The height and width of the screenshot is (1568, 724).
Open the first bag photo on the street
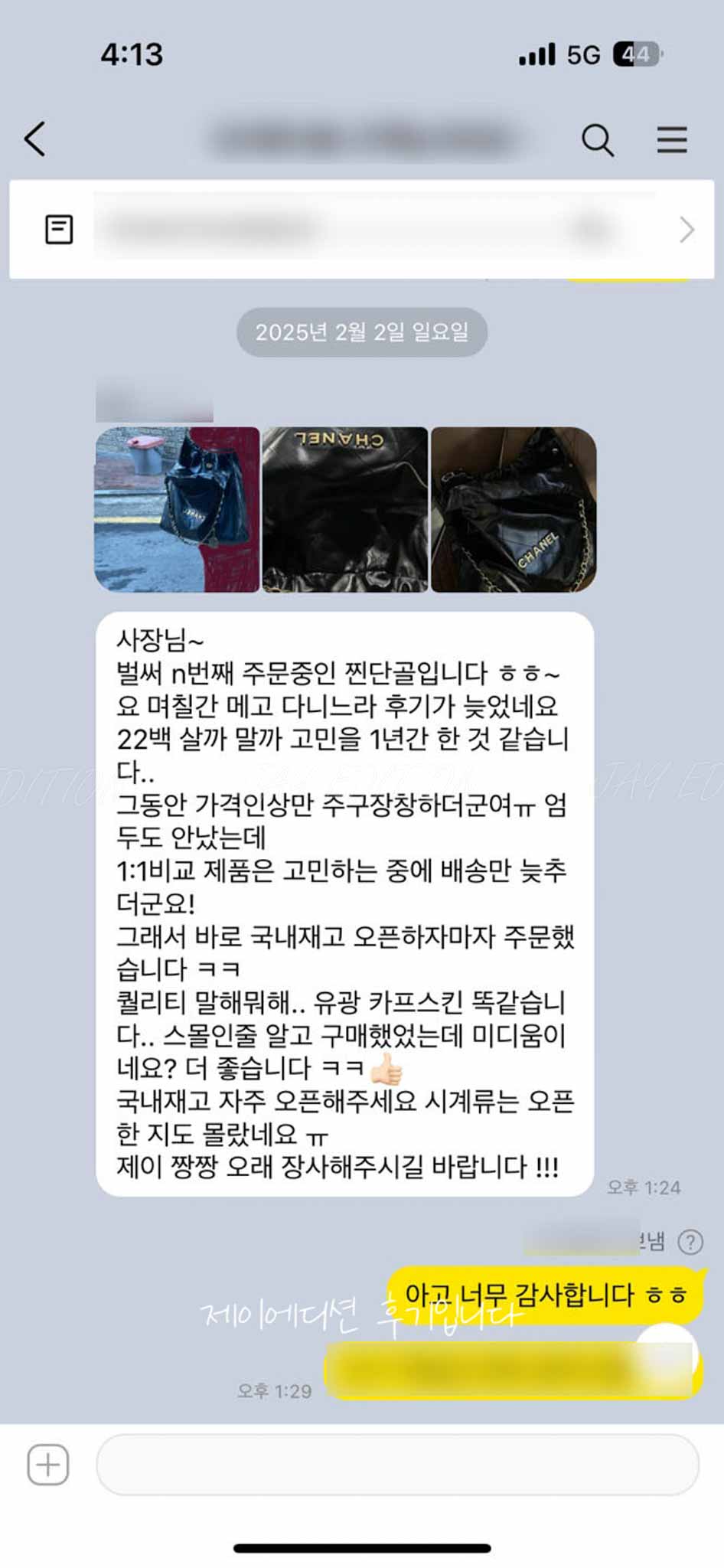pos(177,510)
